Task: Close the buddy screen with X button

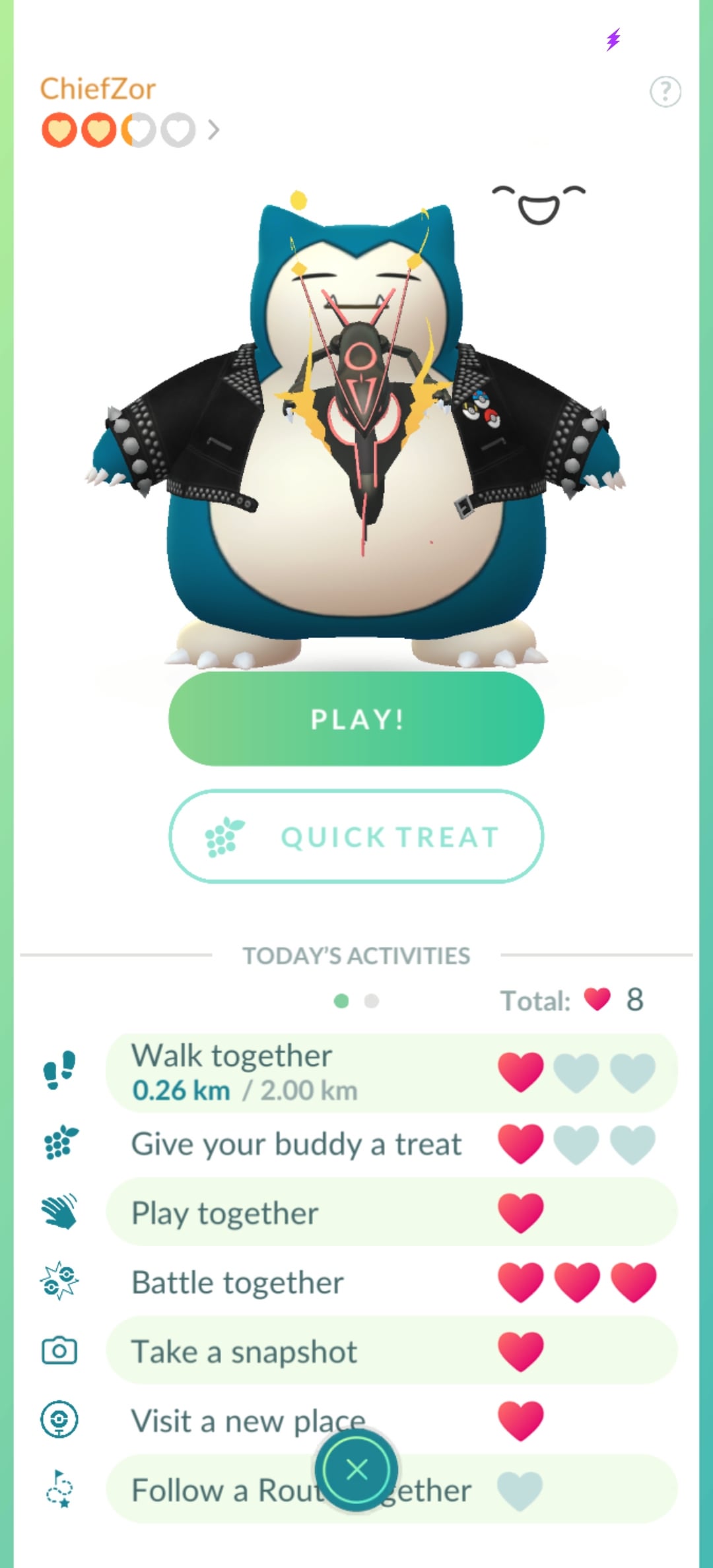Action: point(356,1470)
